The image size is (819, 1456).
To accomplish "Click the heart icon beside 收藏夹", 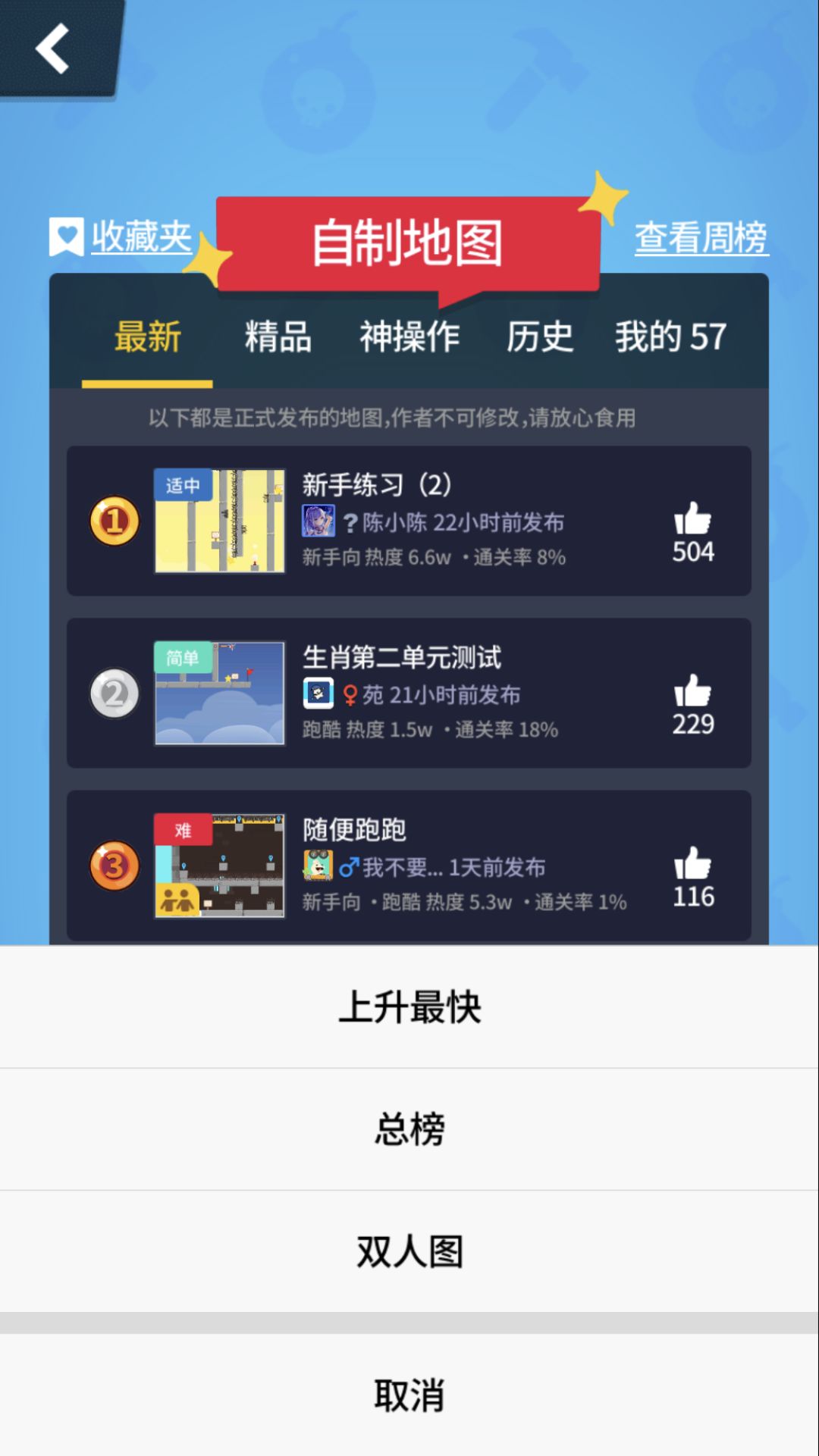I will click(66, 237).
